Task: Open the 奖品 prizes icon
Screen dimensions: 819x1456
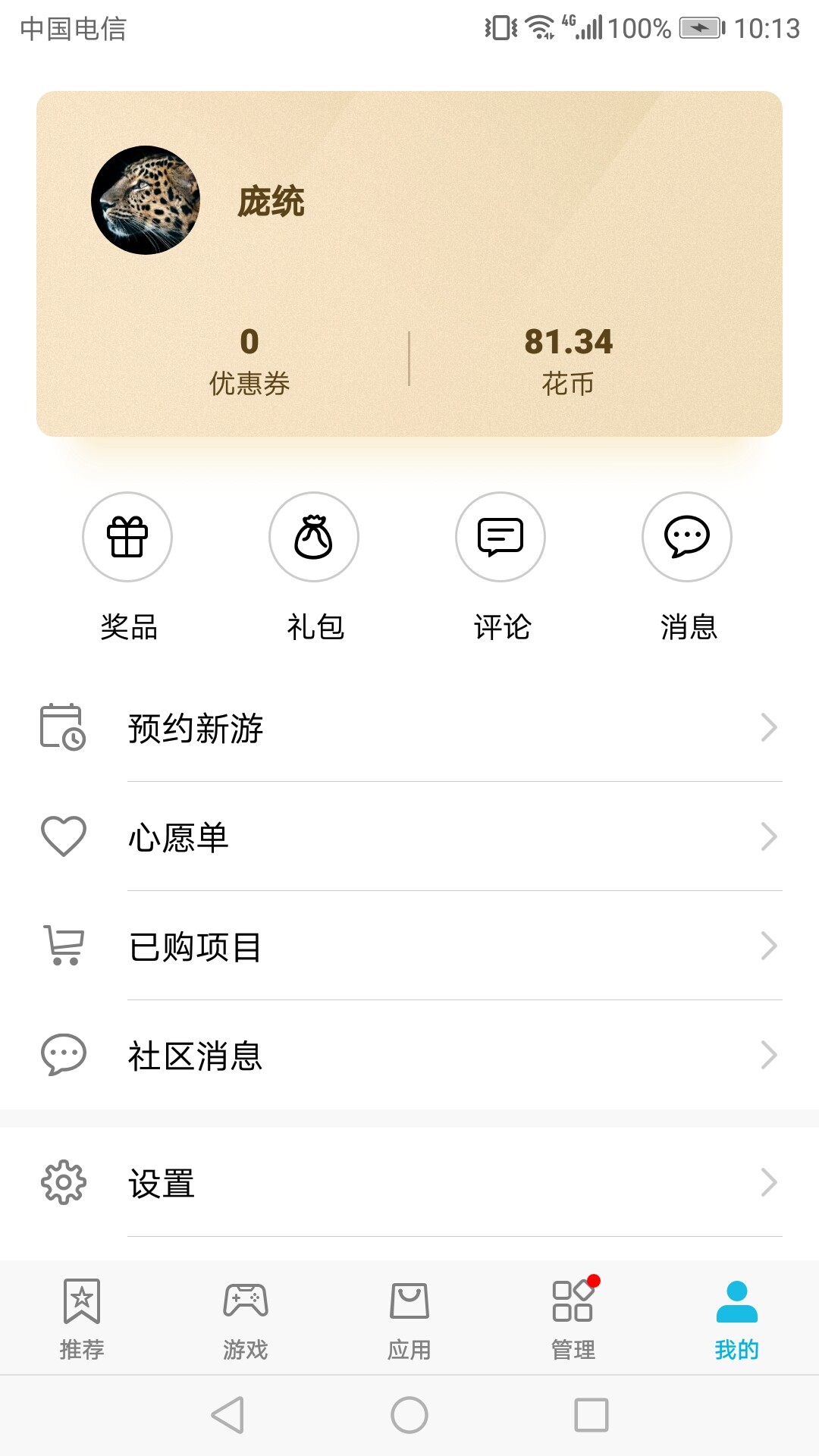Action: [127, 537]
